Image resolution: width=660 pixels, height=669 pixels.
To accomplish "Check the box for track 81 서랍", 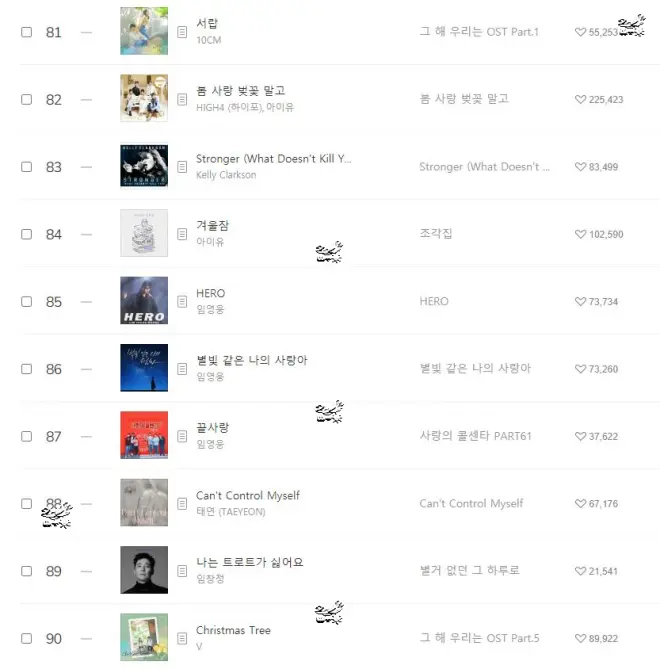I will (x=27, y=32).
